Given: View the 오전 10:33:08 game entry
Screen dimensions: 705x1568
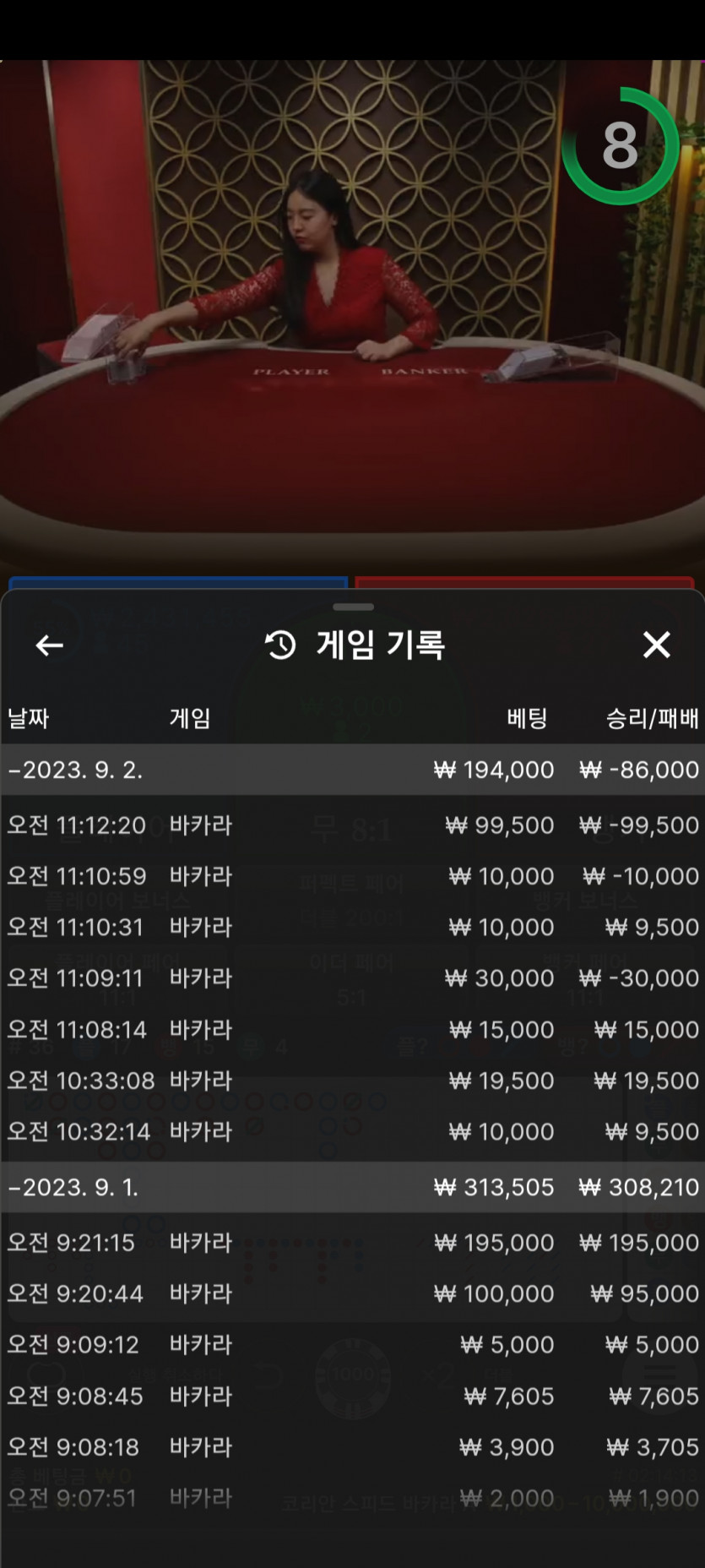Looking at the screenshot, I should coord(352,1081).
